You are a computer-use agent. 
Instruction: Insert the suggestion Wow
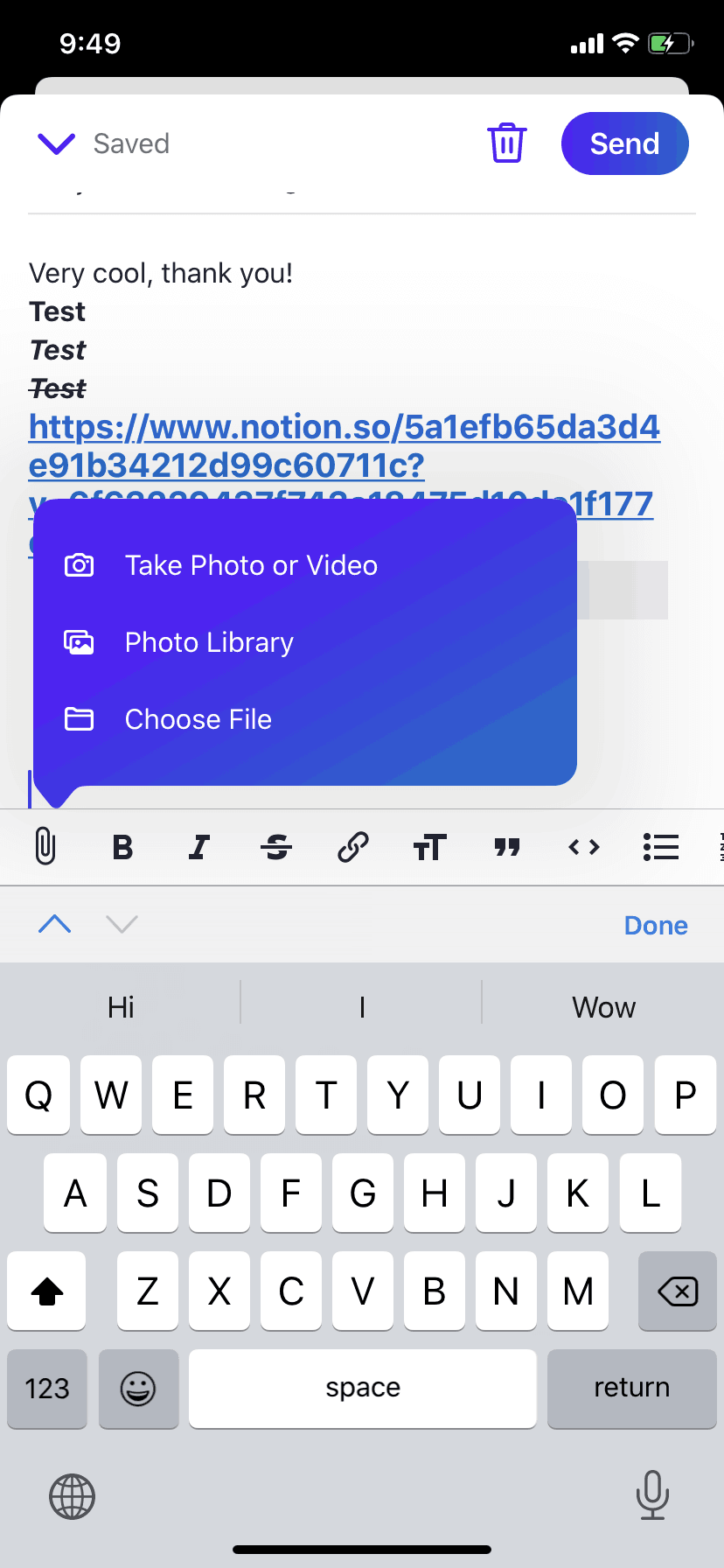click(603, 1006)
